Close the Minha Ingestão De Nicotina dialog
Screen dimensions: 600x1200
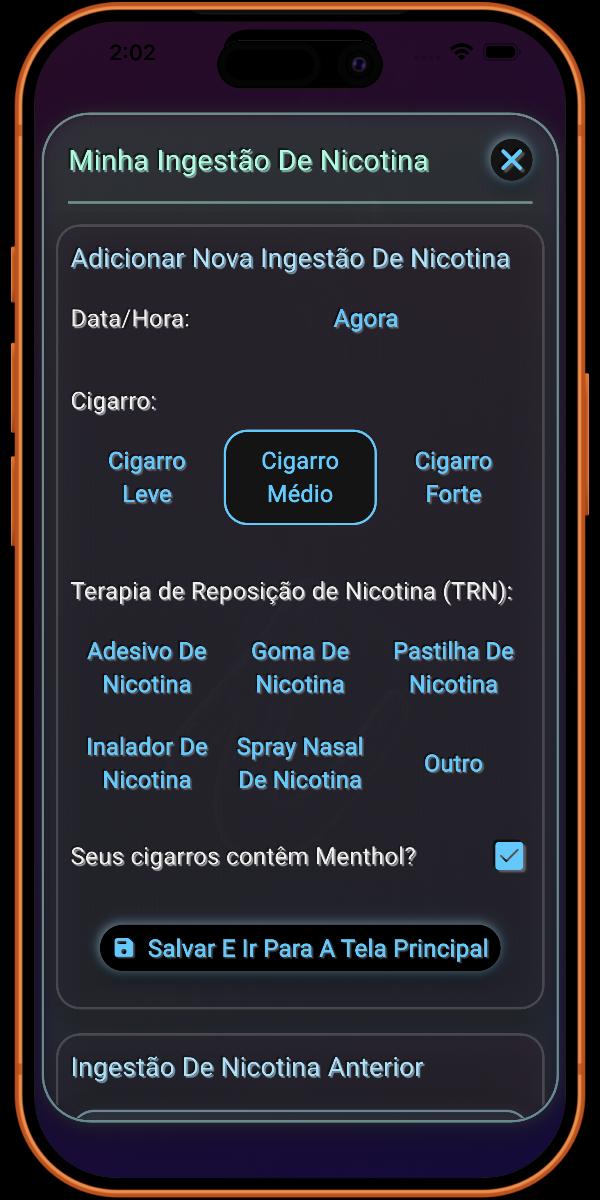(511, 160)
